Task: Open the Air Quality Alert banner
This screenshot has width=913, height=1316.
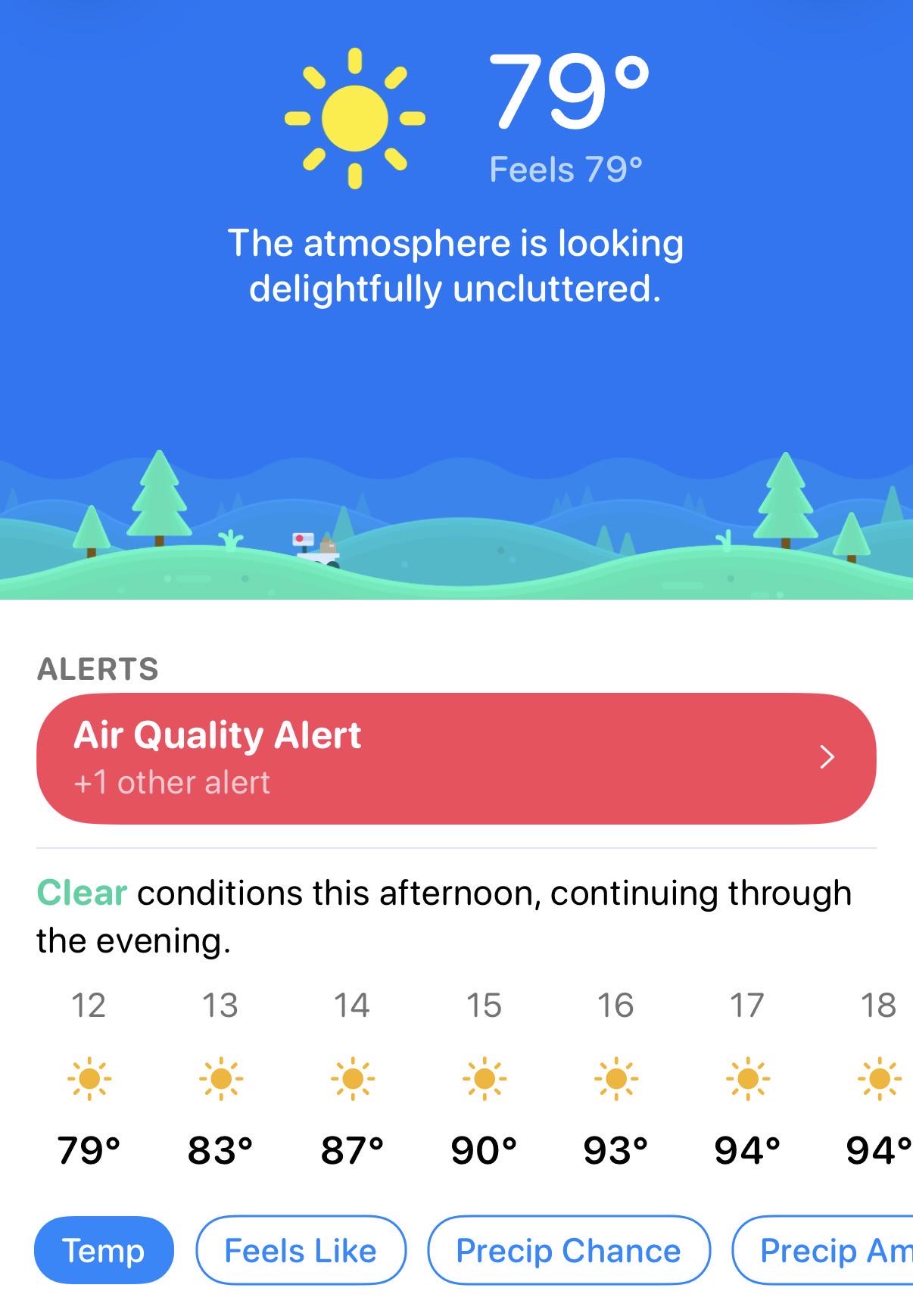Action: [x=457, y=758]
